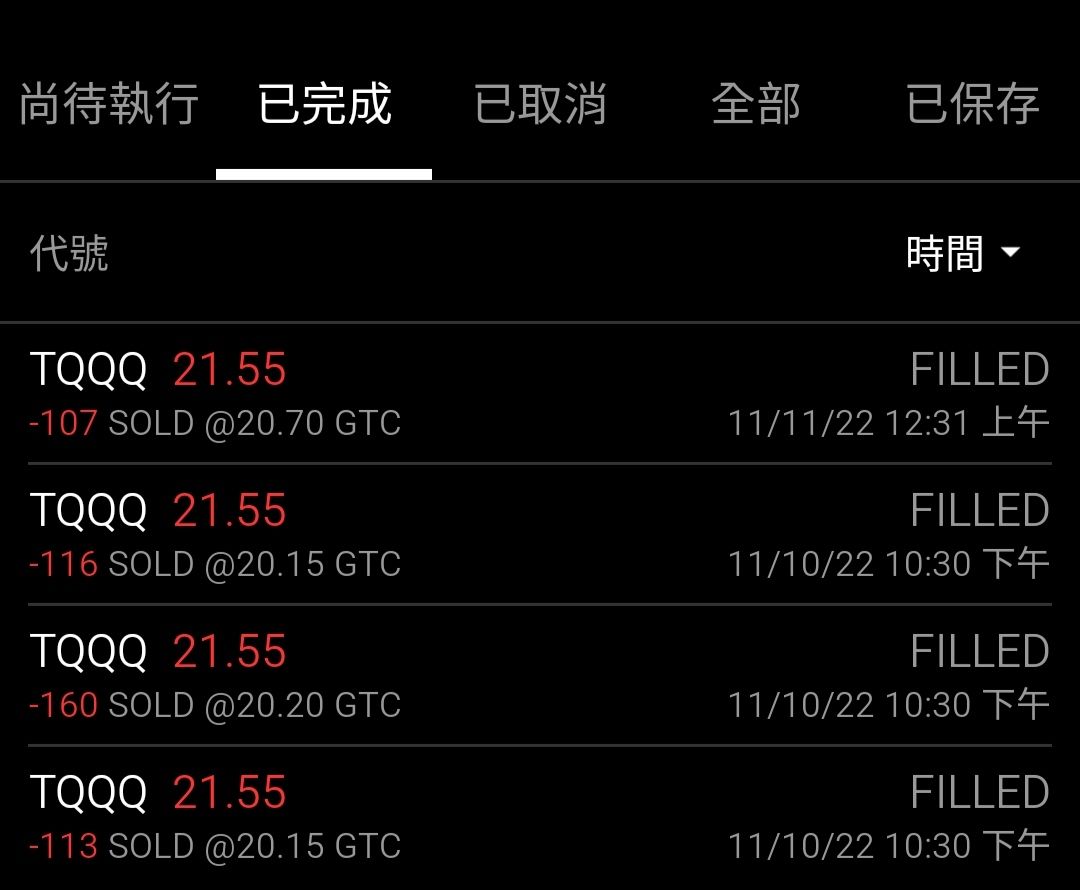
Task: Open the TQQQ order sold @20.20
Action: 540,676
